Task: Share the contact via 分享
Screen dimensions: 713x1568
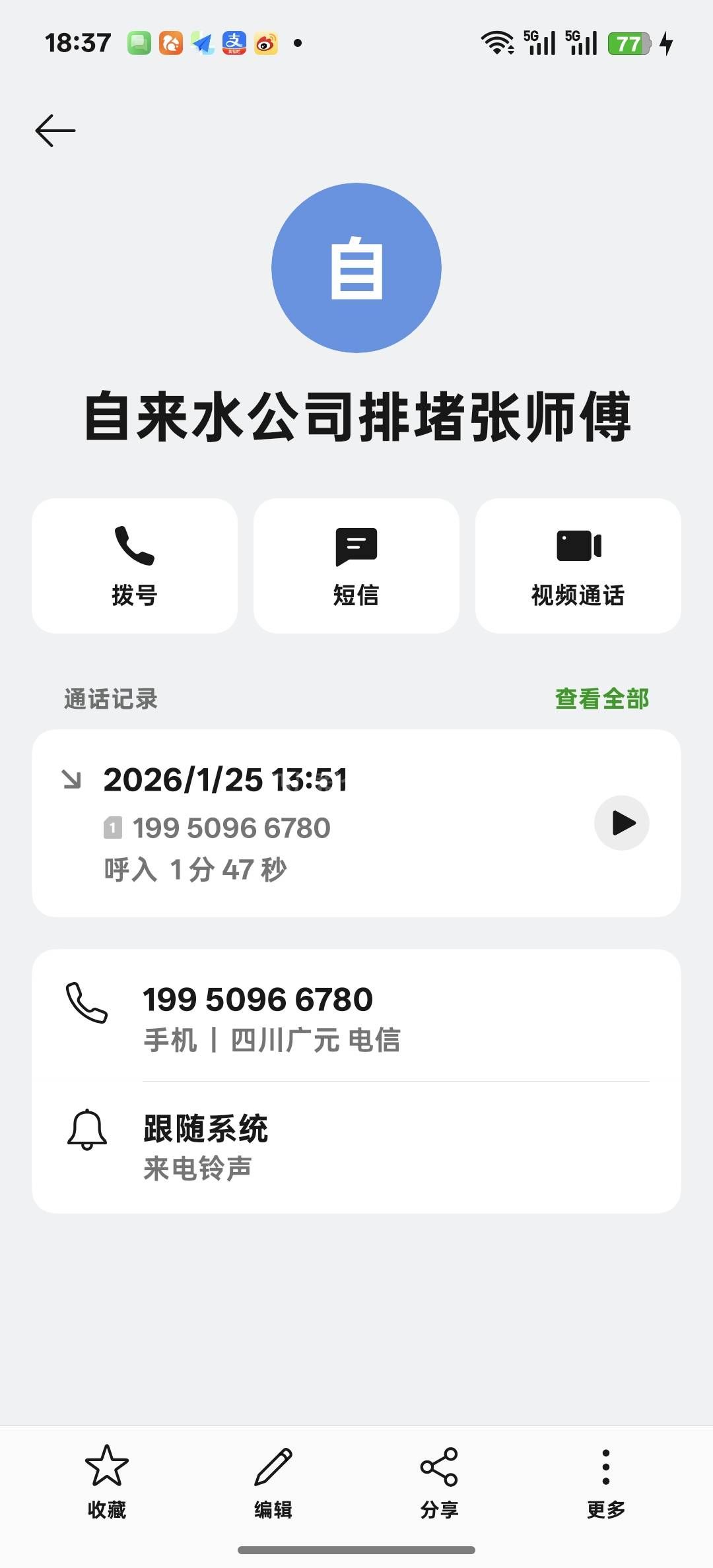Action: pos(440,1480)
